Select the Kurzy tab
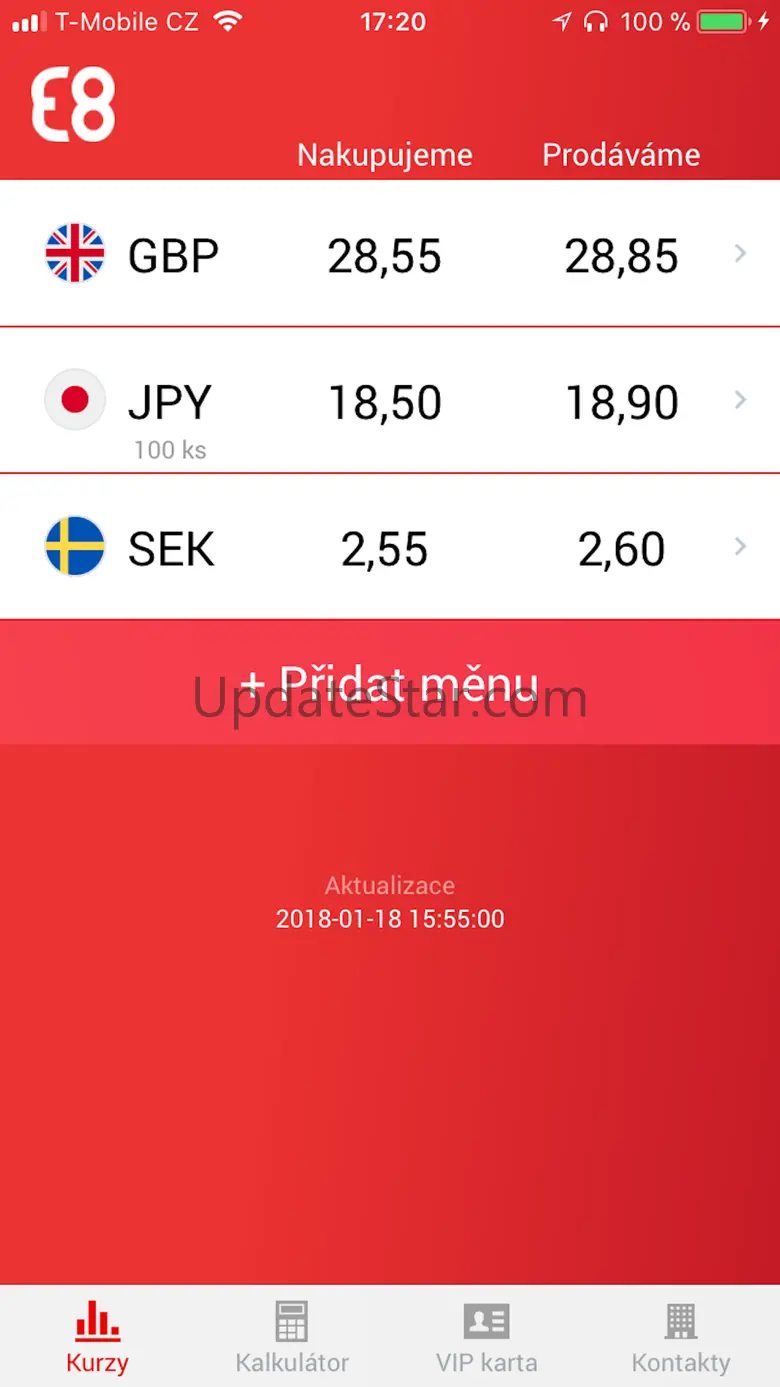Viewport: 780px width, 1387px height. [x=97, y=1336]
